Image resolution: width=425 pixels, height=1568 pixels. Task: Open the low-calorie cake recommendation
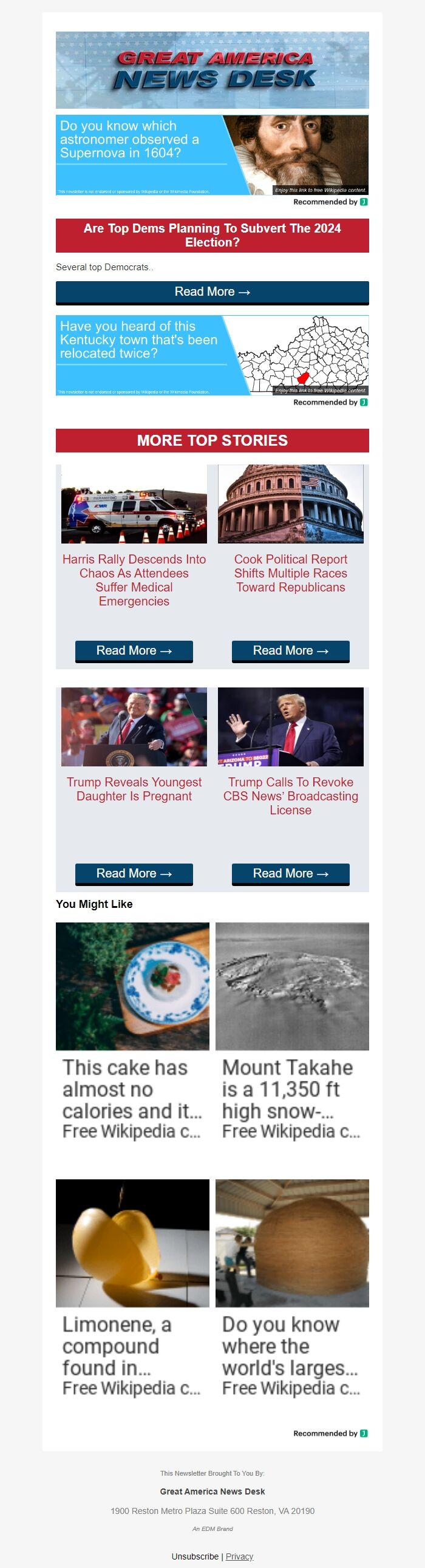[132, 1031]
